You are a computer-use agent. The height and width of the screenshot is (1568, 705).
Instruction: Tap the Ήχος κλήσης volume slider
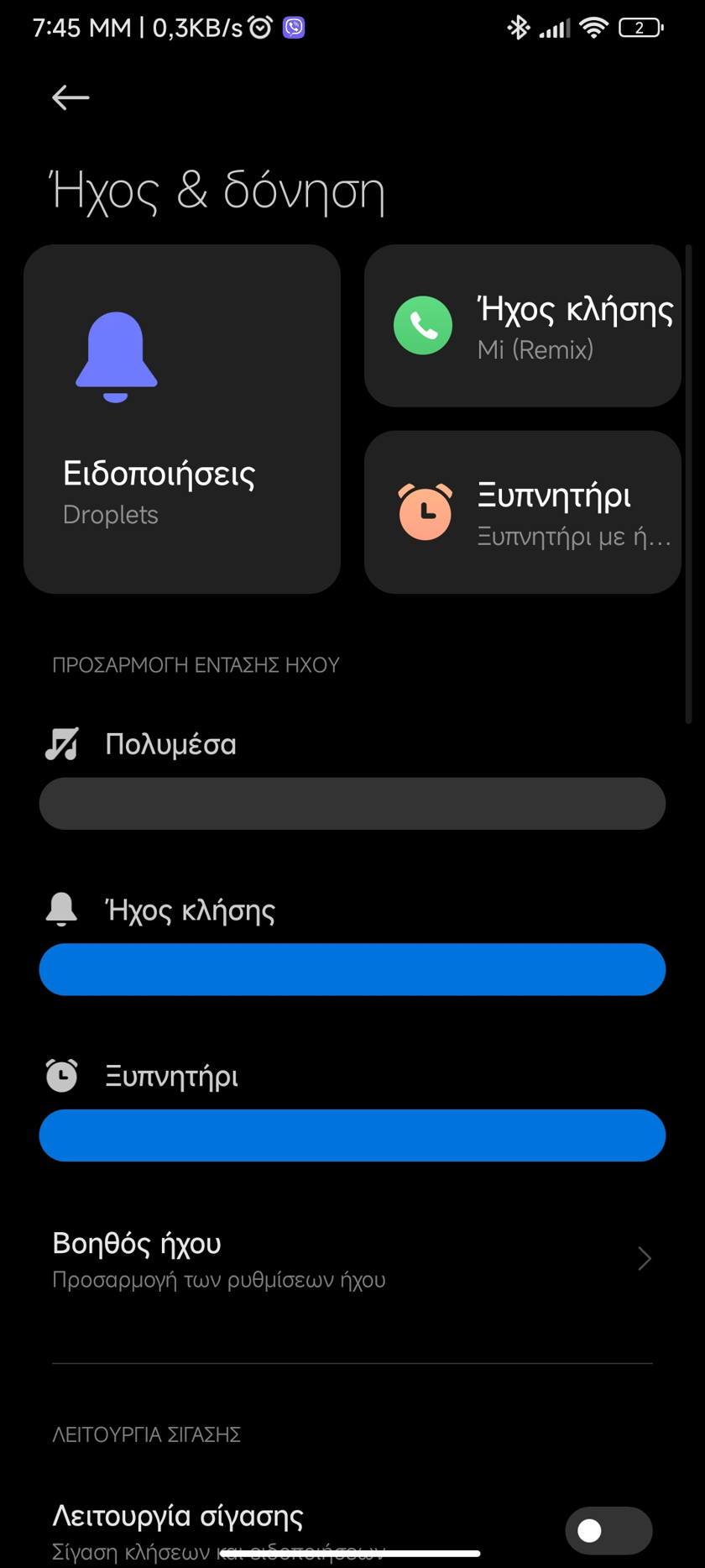352,969
